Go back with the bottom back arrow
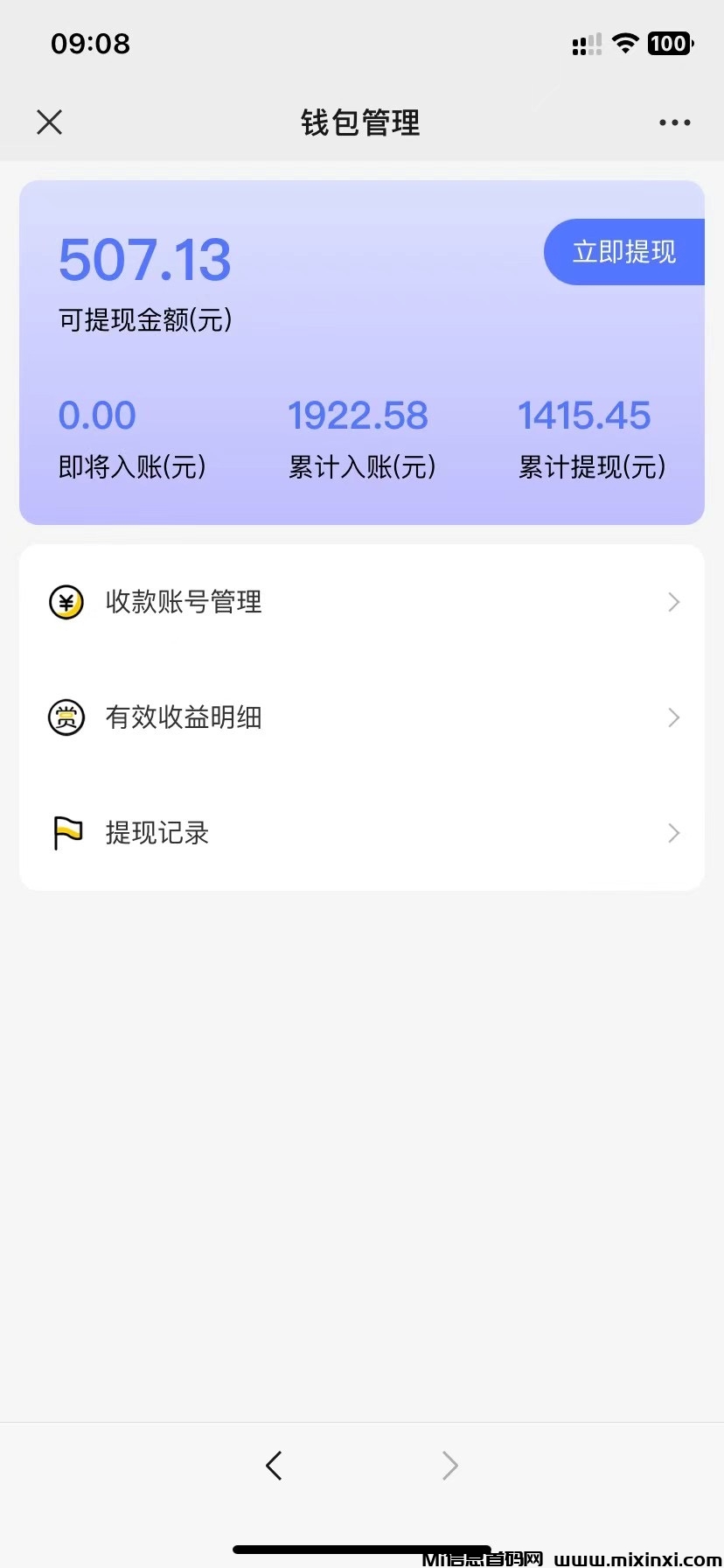Screen dimensions: 724x1568 274,1465
